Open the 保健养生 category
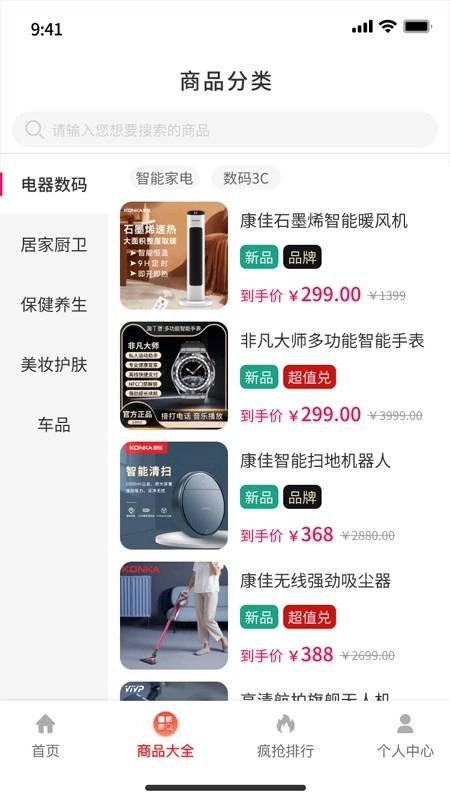 tap(54, 305)
